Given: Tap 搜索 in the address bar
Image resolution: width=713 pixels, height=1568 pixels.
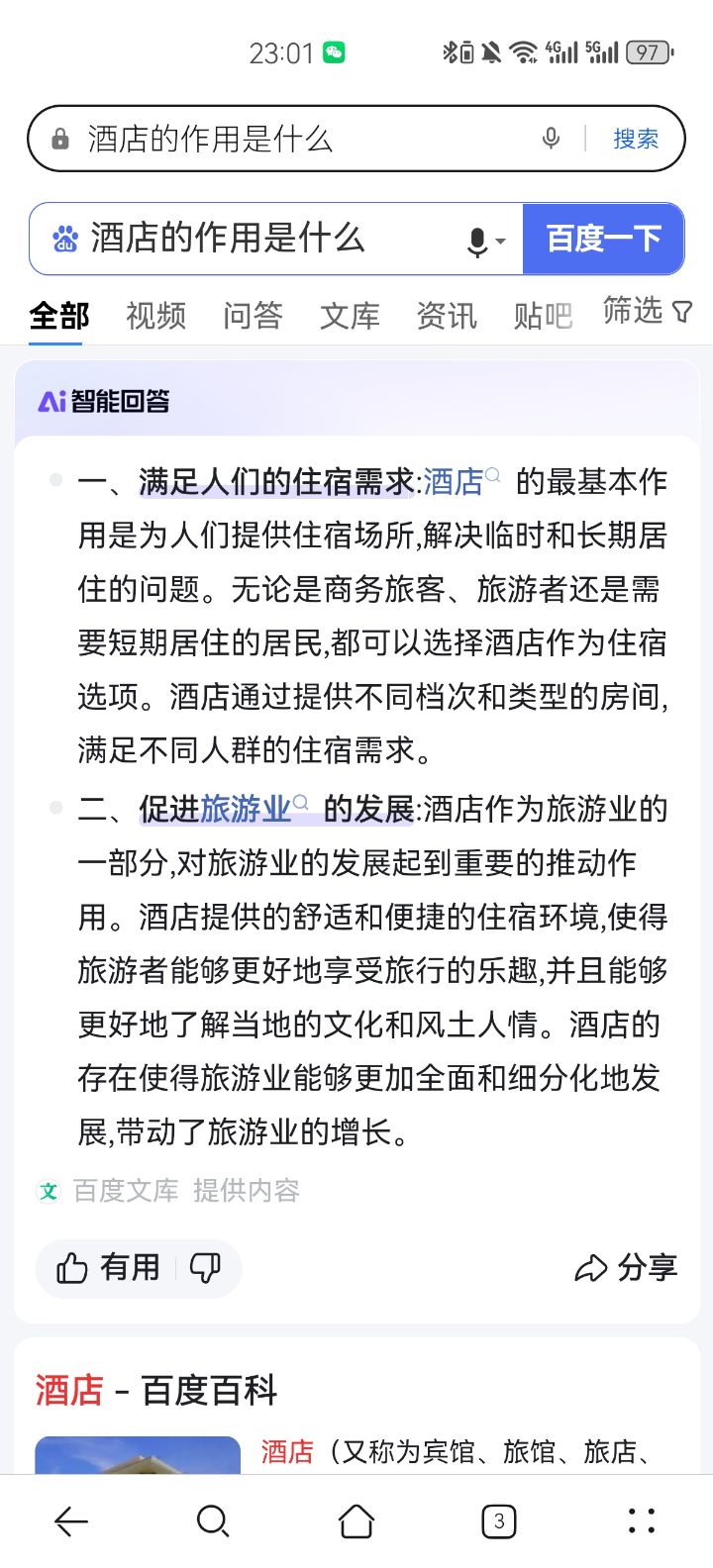Looking at the screenshot, I should tap(636, 139).
